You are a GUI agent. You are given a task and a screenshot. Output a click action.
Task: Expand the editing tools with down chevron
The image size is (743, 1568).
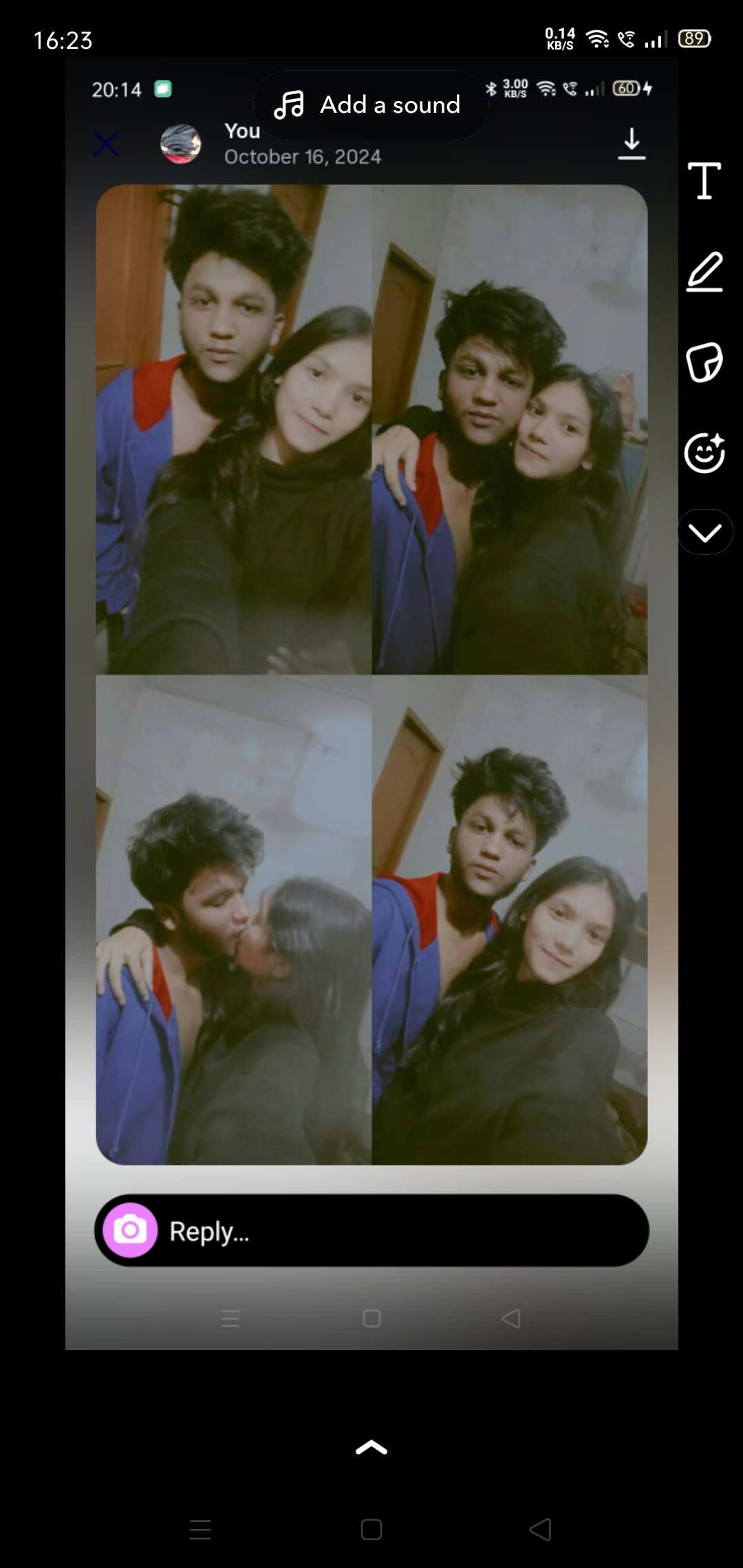point(704,532)
